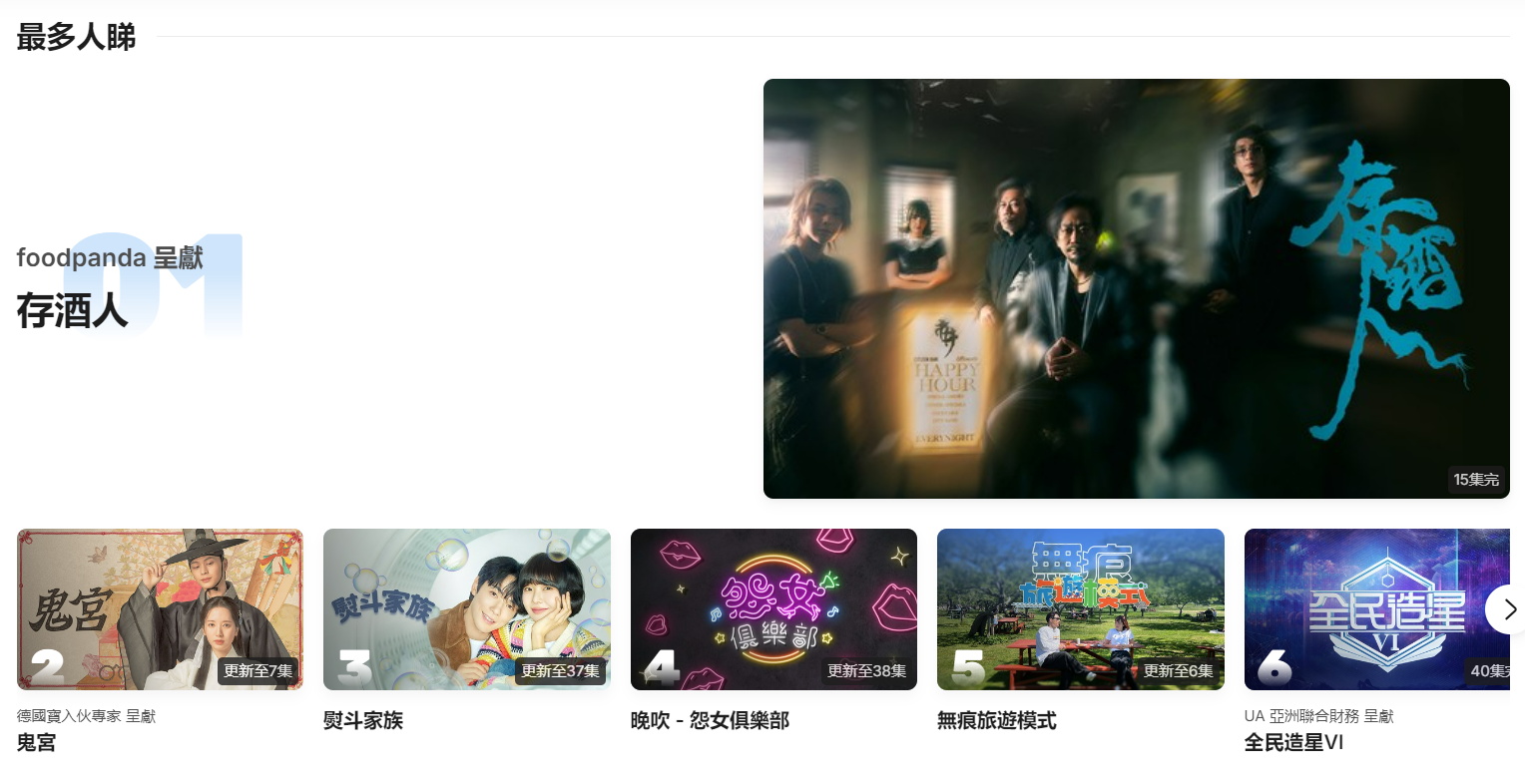This screenshot has width=1525, height=784.
Task: Open 鬼宮 ranked number 2
Action: tap(160, 609)
